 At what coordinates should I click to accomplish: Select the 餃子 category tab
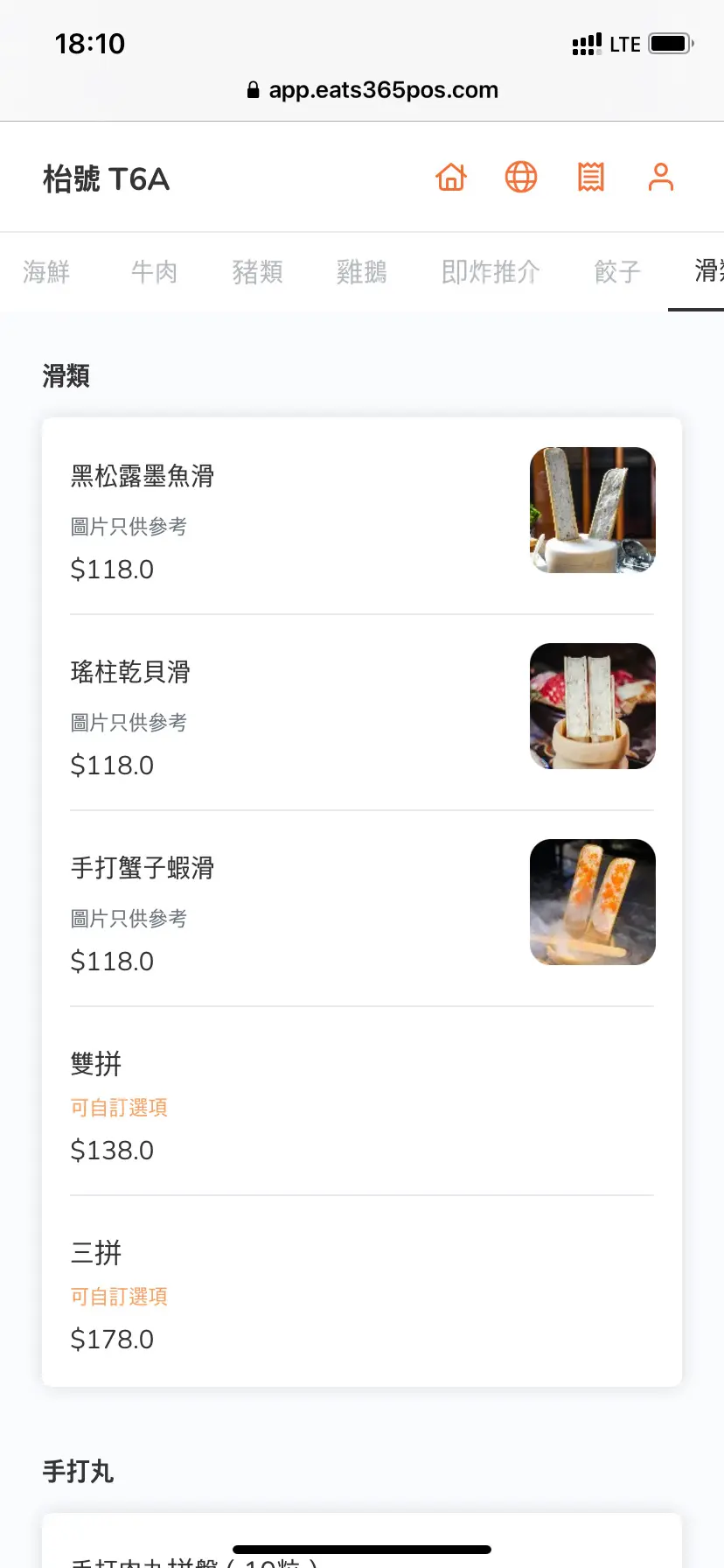pyautogui.click(x=617, y=272)
